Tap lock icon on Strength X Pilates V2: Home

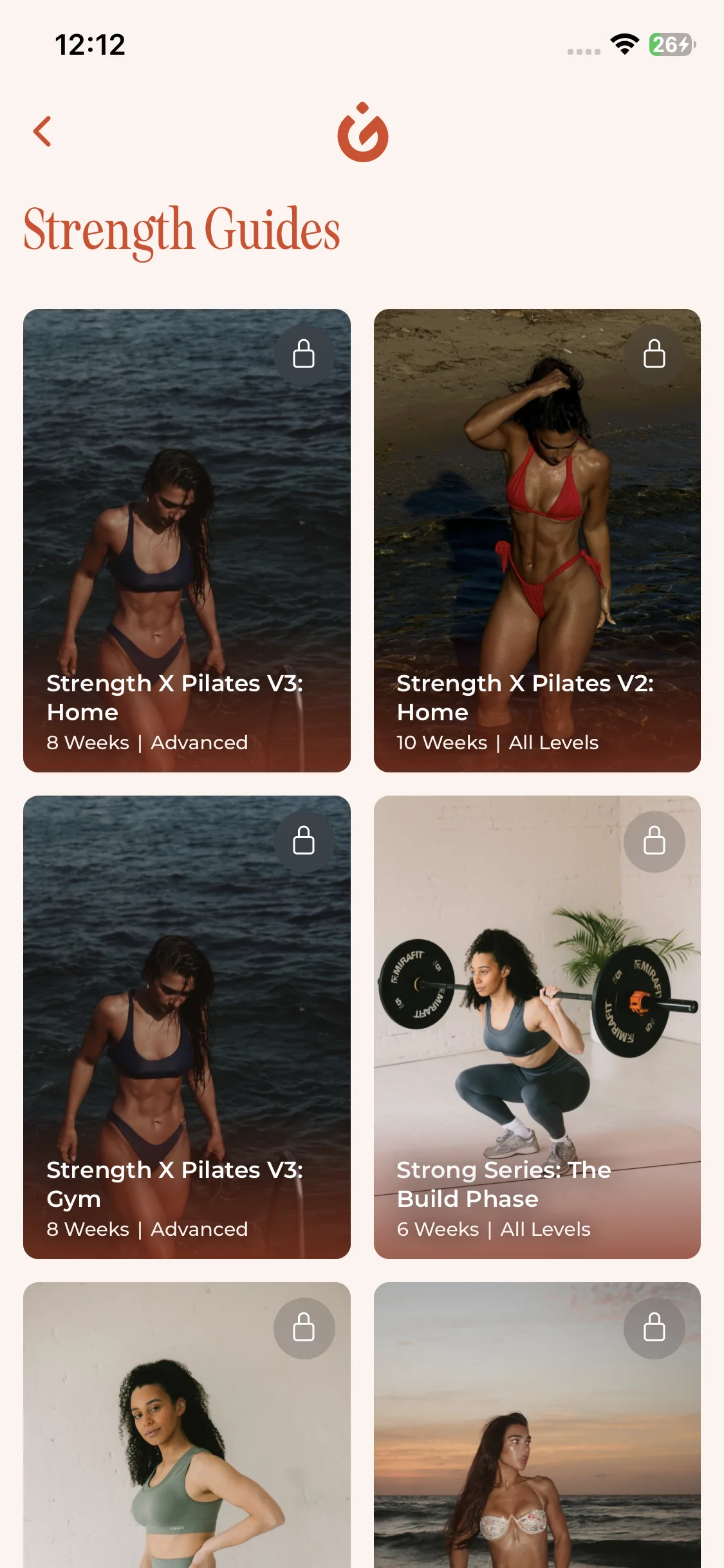tap(654, 355)
